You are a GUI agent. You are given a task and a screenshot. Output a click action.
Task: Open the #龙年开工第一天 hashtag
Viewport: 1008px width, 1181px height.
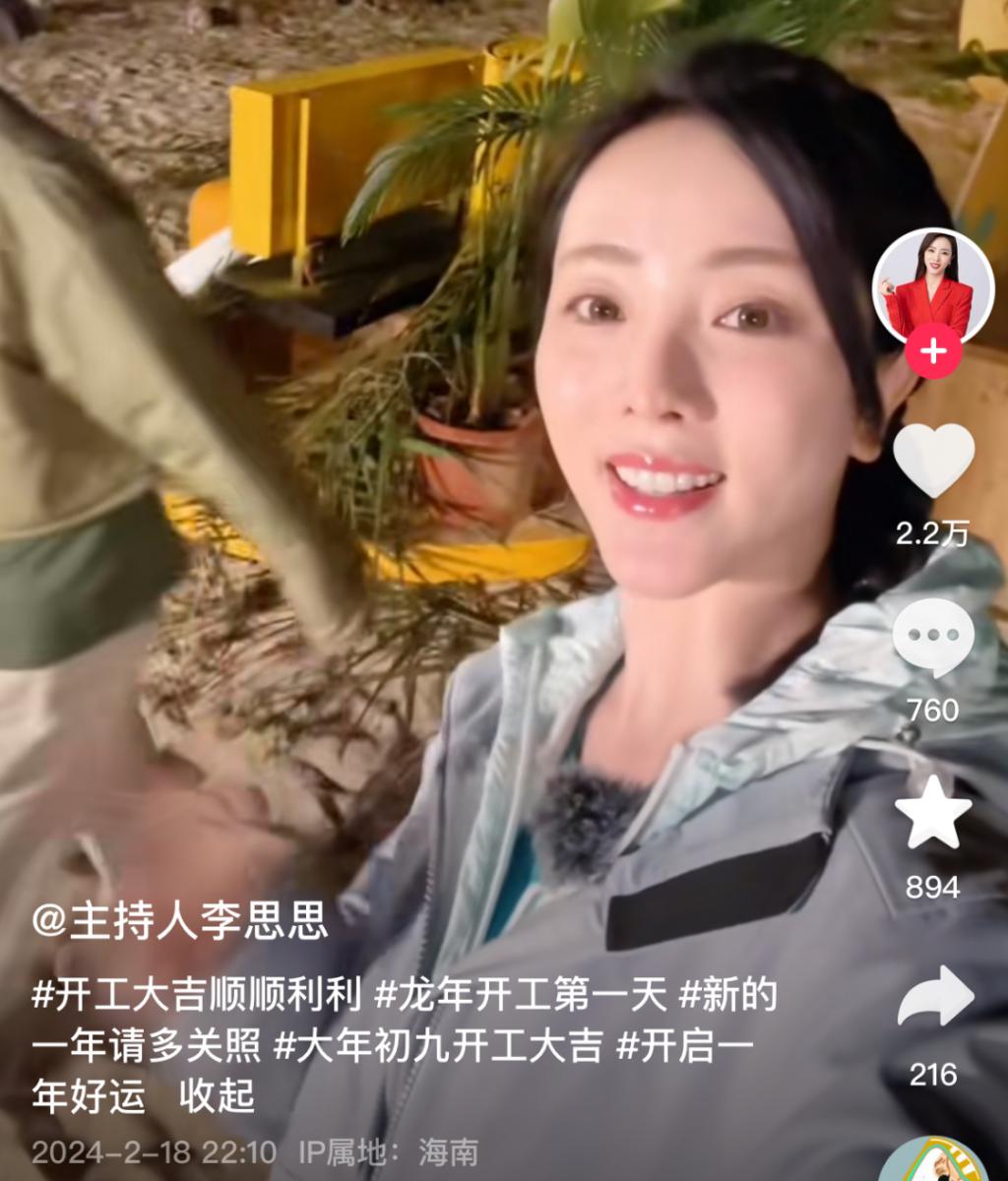pos(520,995)
